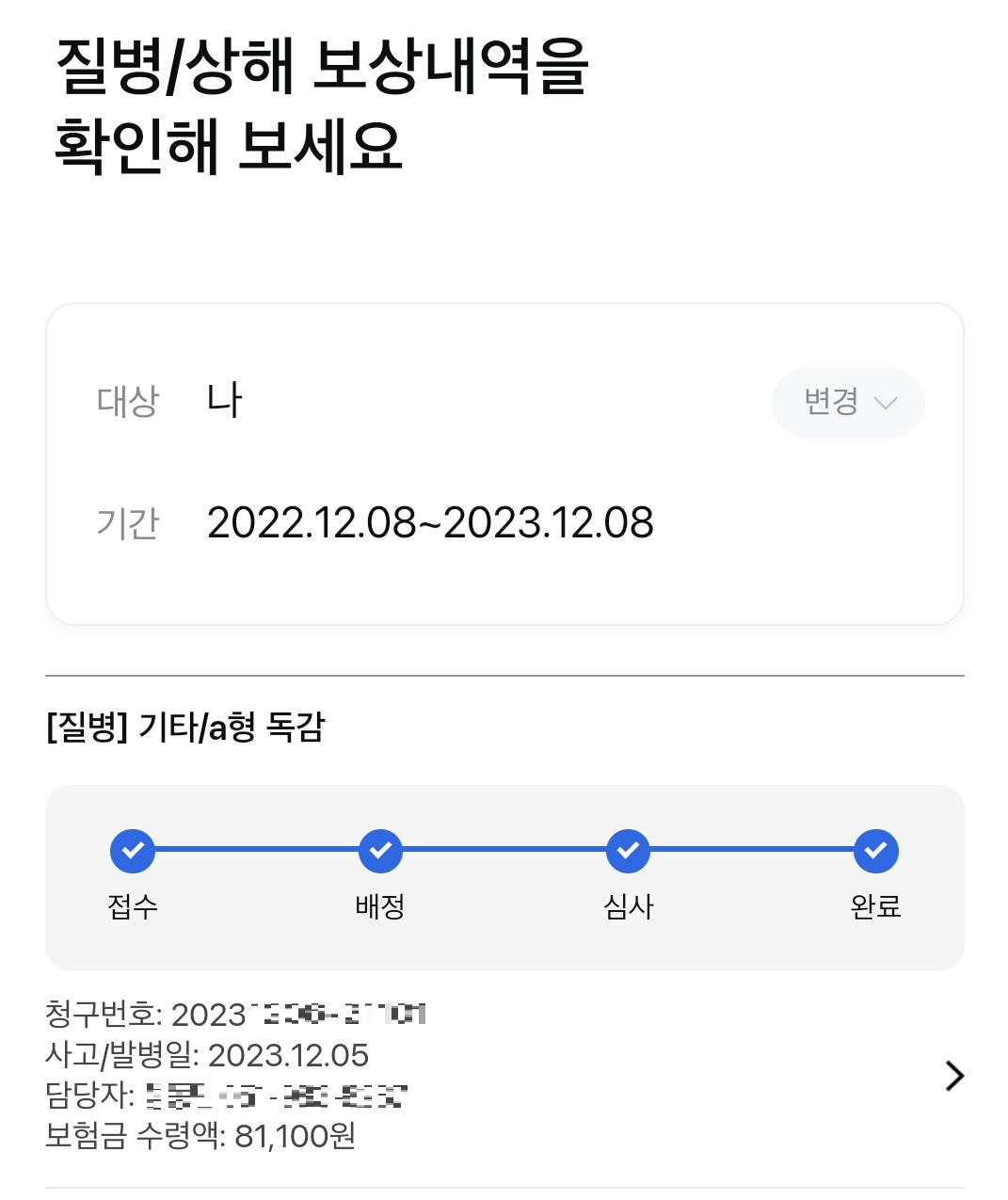This screenshot has height=1200, width=1008.
Task: Click the rightmost progress checkmark
Action: click(x=875, y=850)
